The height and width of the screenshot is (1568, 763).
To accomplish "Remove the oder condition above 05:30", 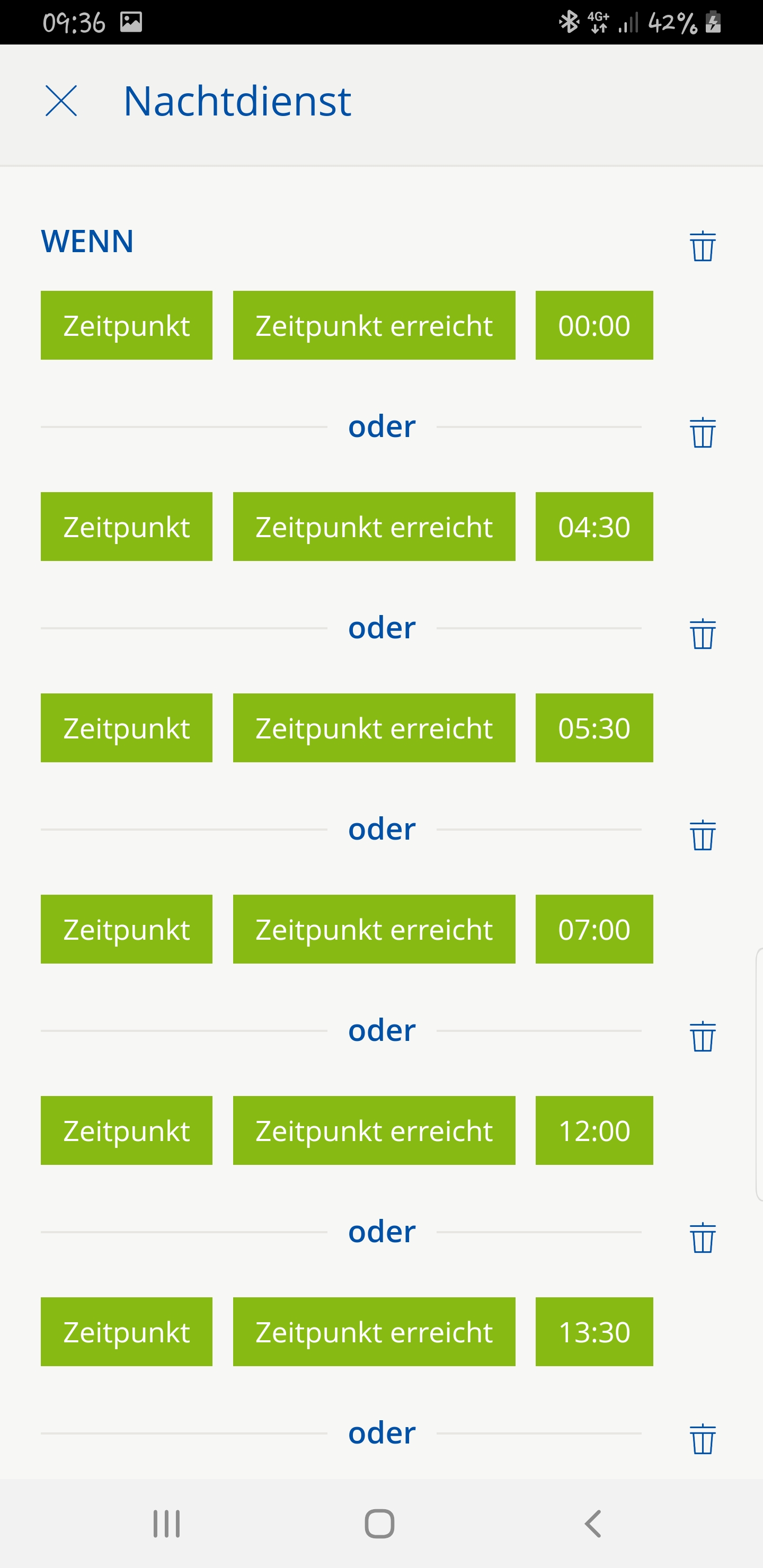I will [x=702, y=634].
